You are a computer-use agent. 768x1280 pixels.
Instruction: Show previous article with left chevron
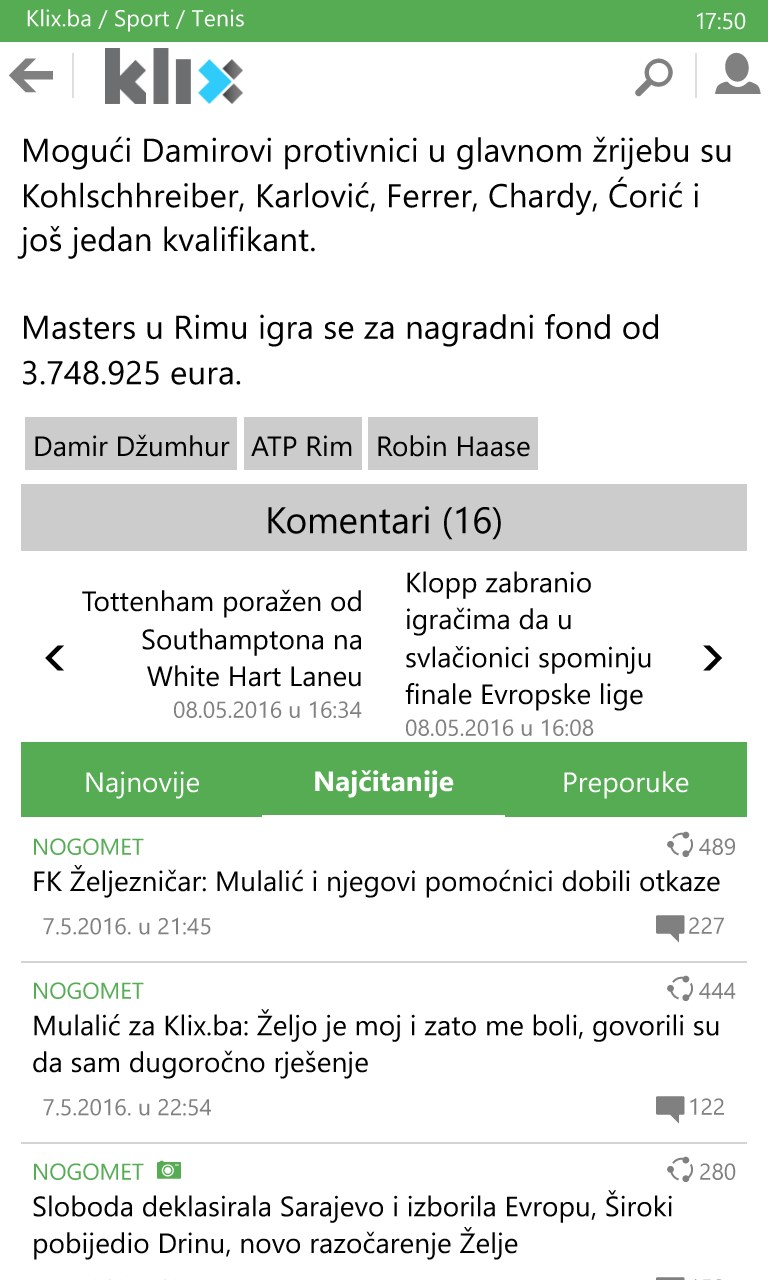pos(56,658)
